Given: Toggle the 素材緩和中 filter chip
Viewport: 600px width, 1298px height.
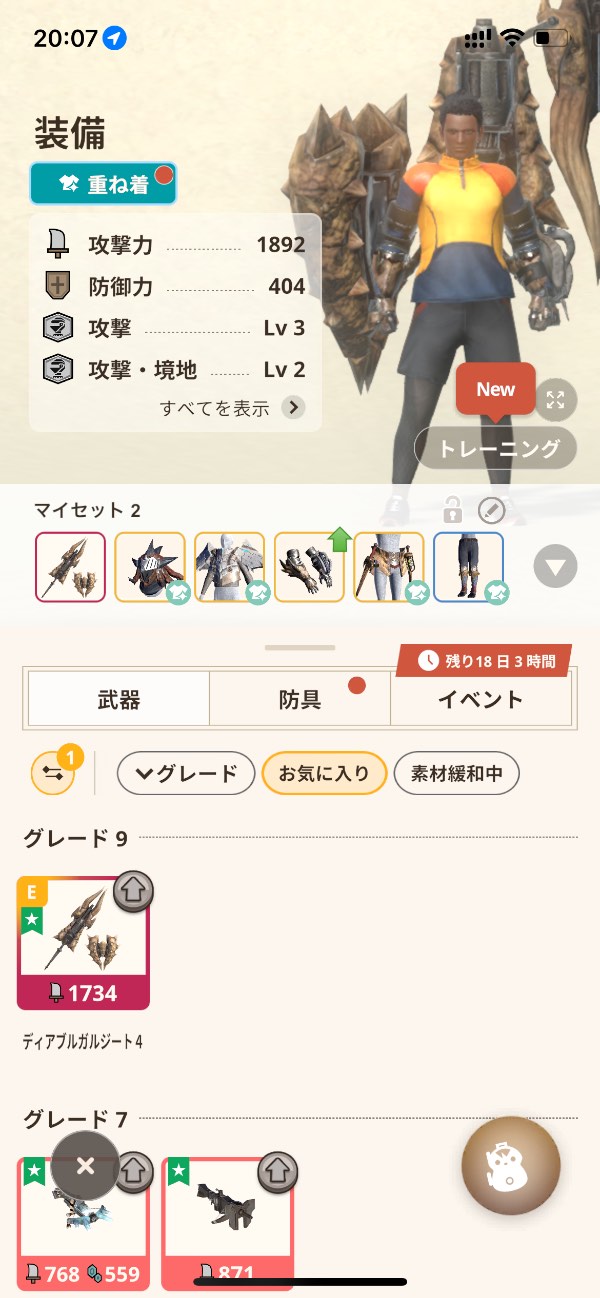Looking at the screenshot, I should (x=456, y=773).
